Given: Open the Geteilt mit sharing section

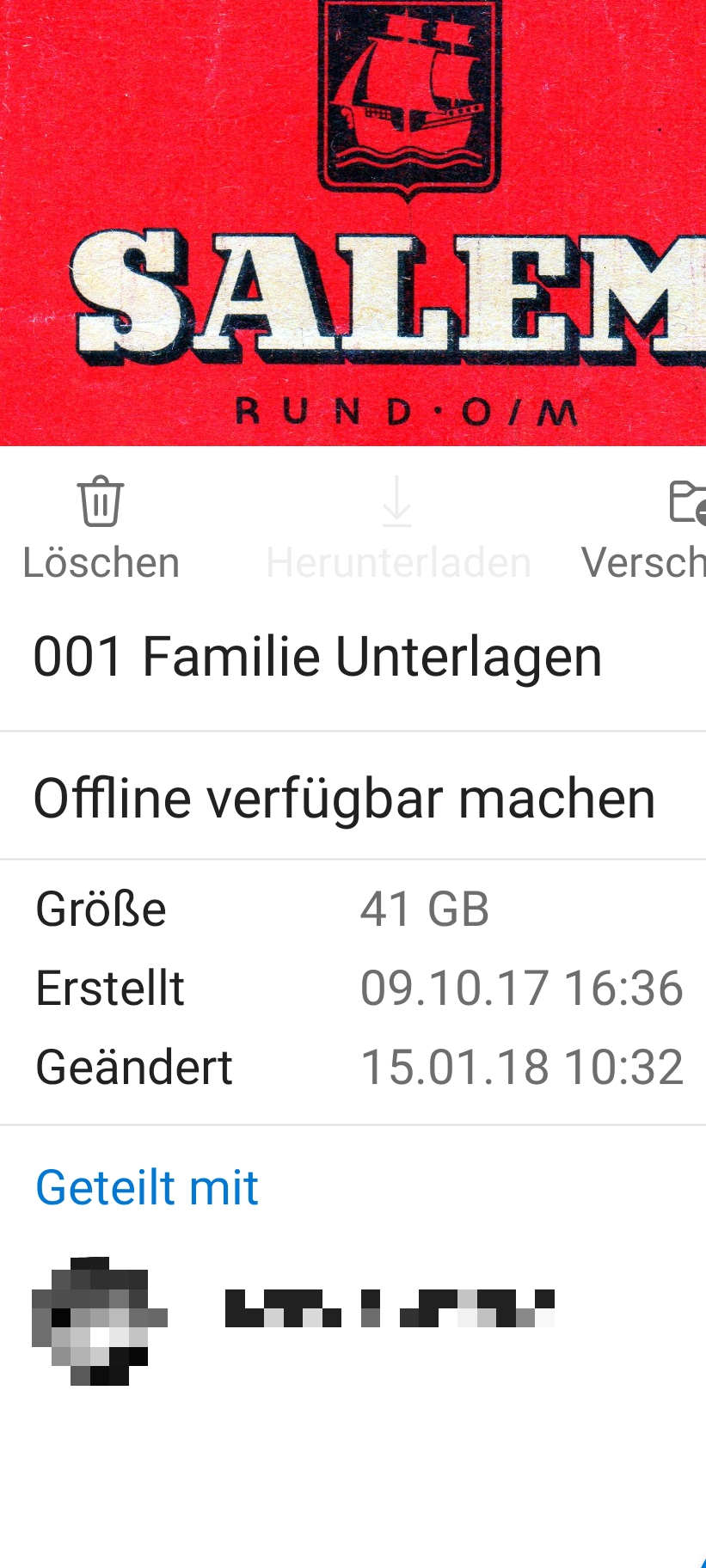Looking at the screenshot, I should pyautogui.click(x=147, y=1187).
